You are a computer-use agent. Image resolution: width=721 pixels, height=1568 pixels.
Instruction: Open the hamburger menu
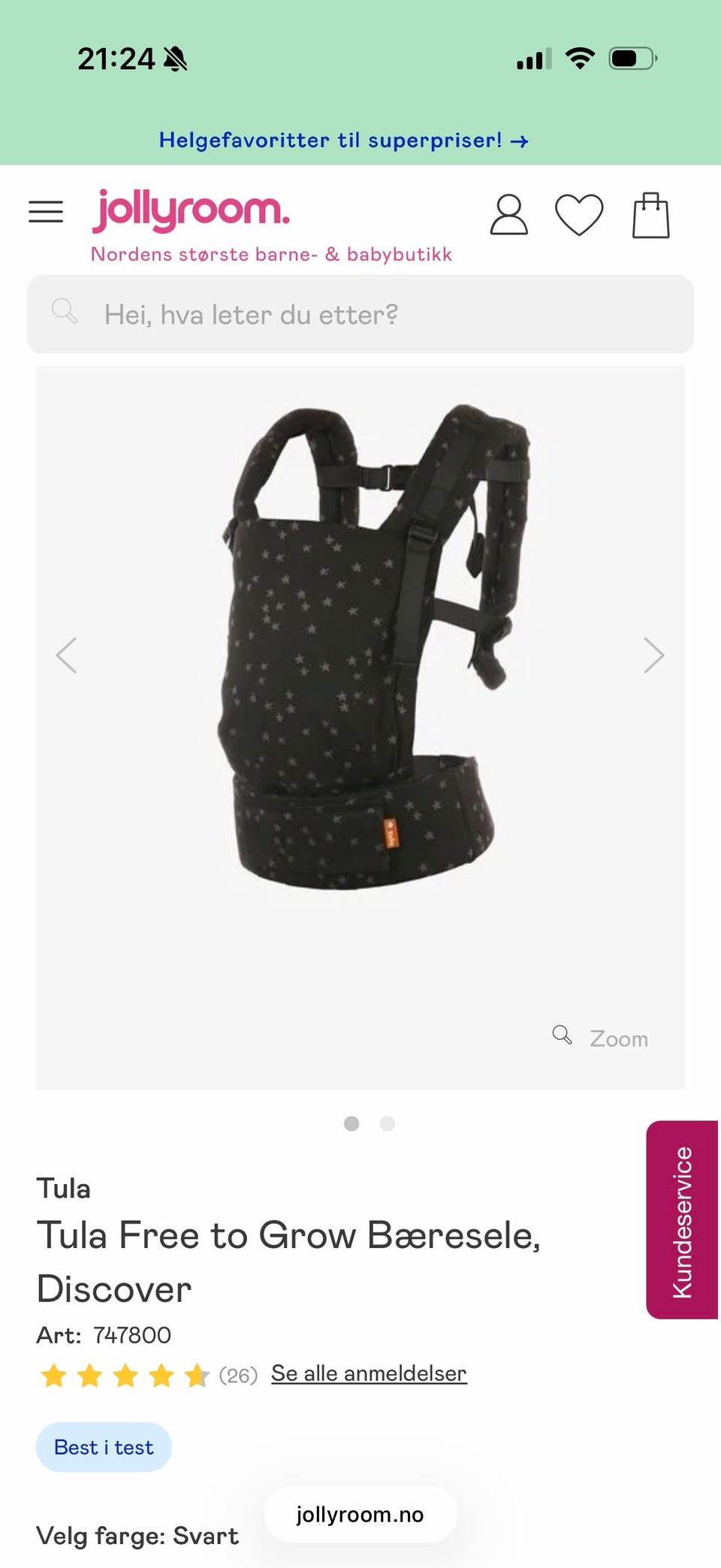point(46,212)
